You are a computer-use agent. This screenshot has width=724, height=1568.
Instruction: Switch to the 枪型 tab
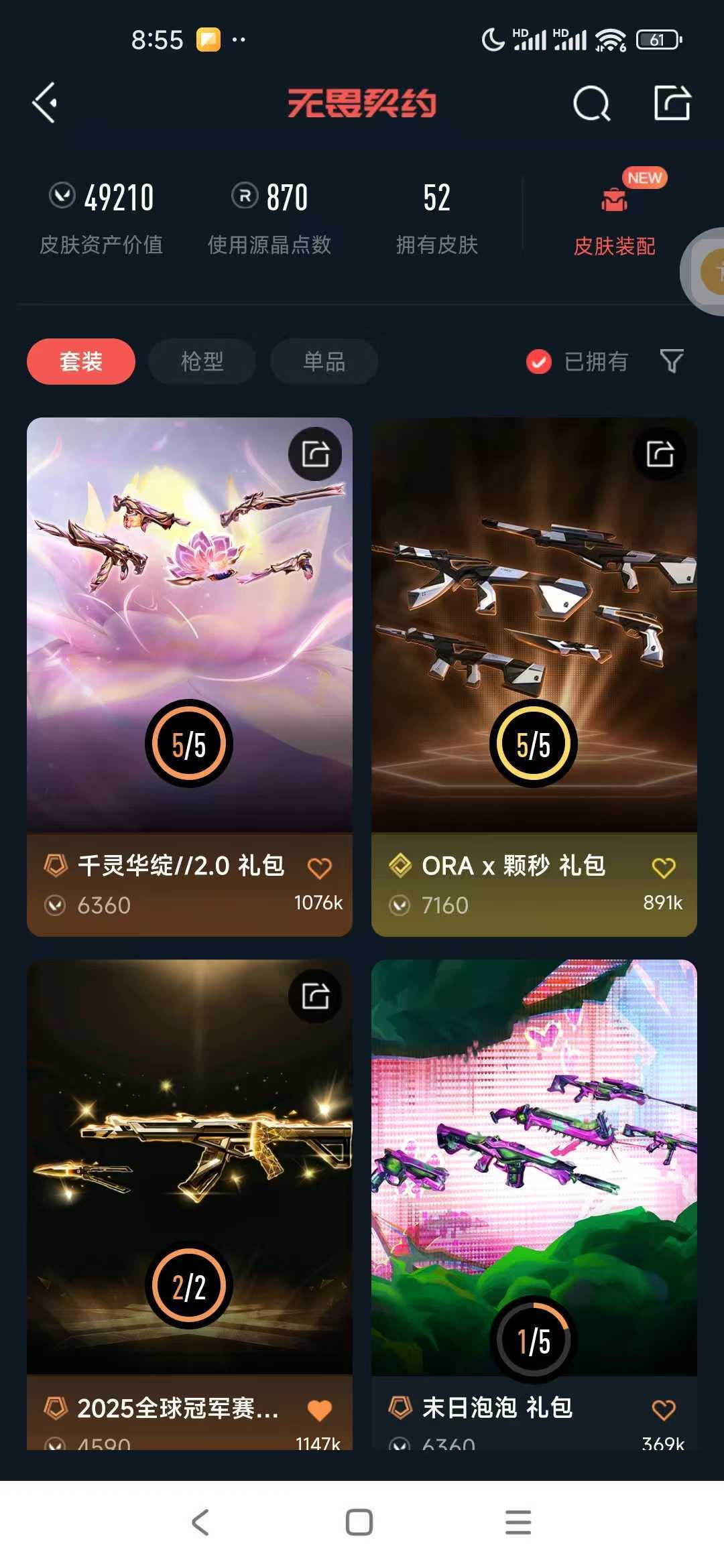click(202, 361)
